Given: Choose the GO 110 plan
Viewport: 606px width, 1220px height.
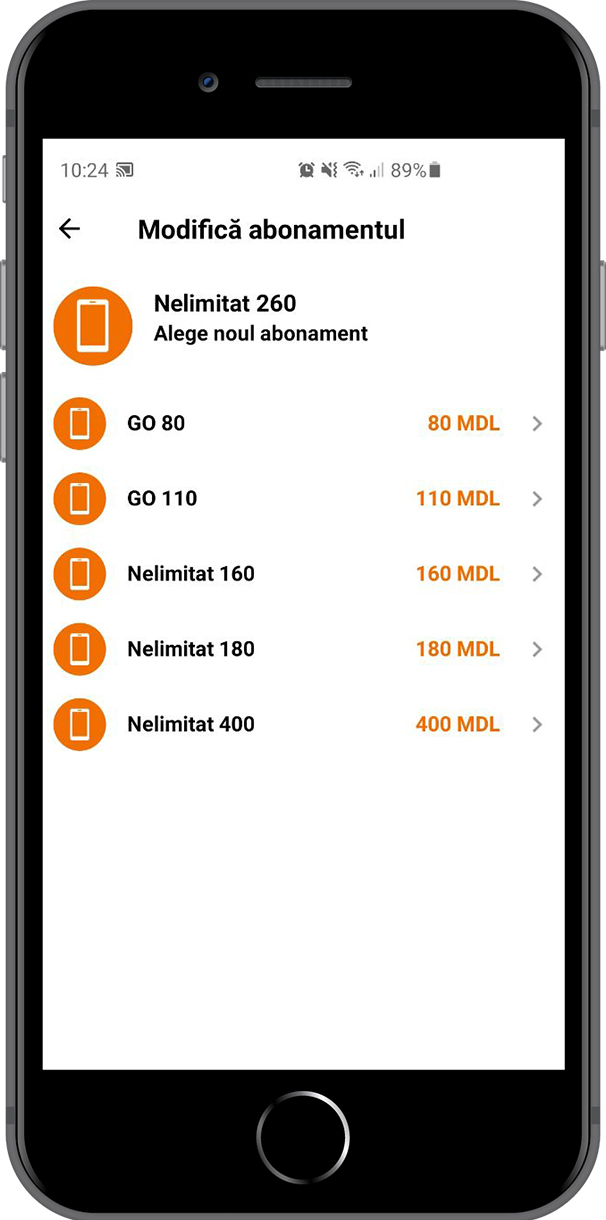Looking at the screenshot, I should tap(300, 498).
